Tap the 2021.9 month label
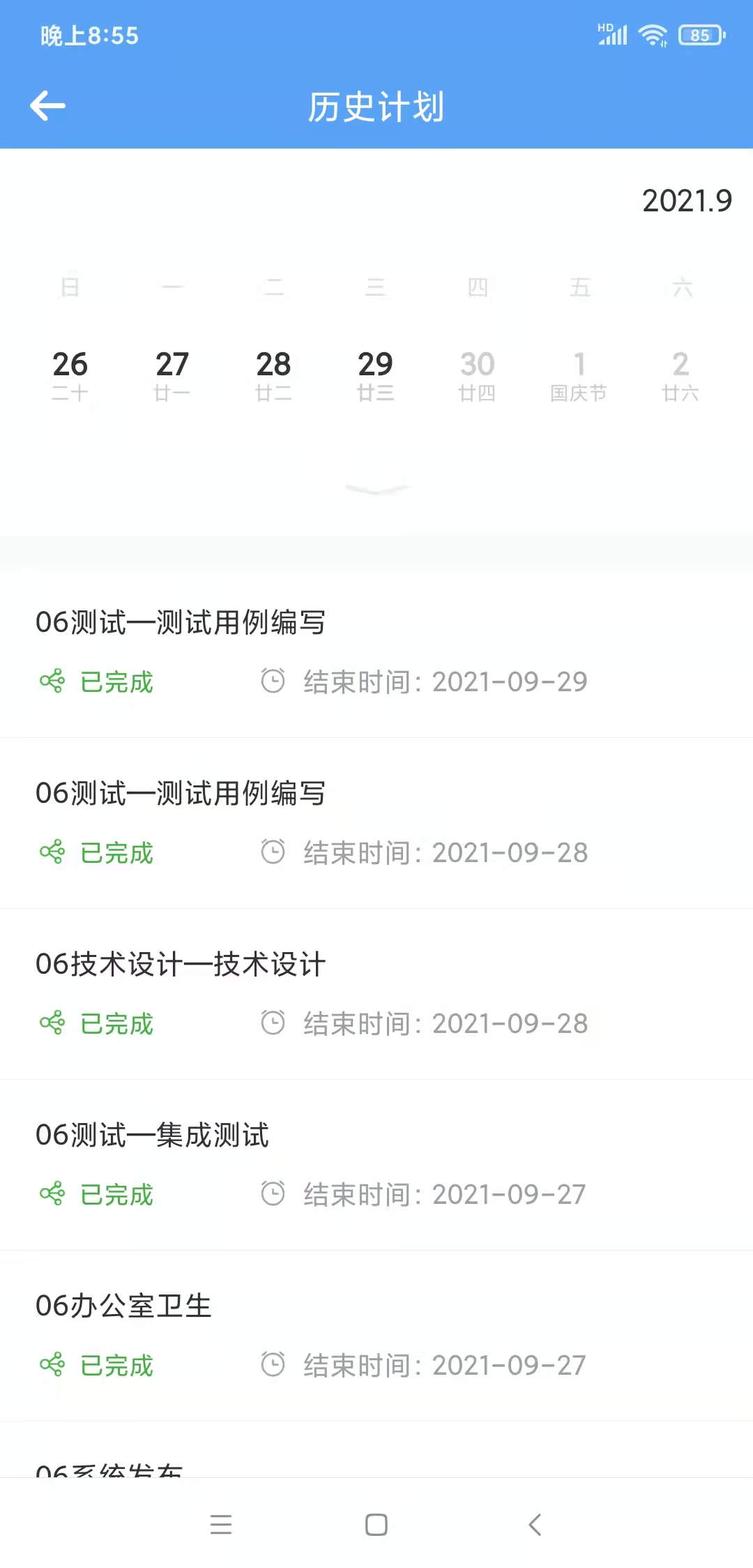This screenshot has width=753, height=1568. point(687,202)
